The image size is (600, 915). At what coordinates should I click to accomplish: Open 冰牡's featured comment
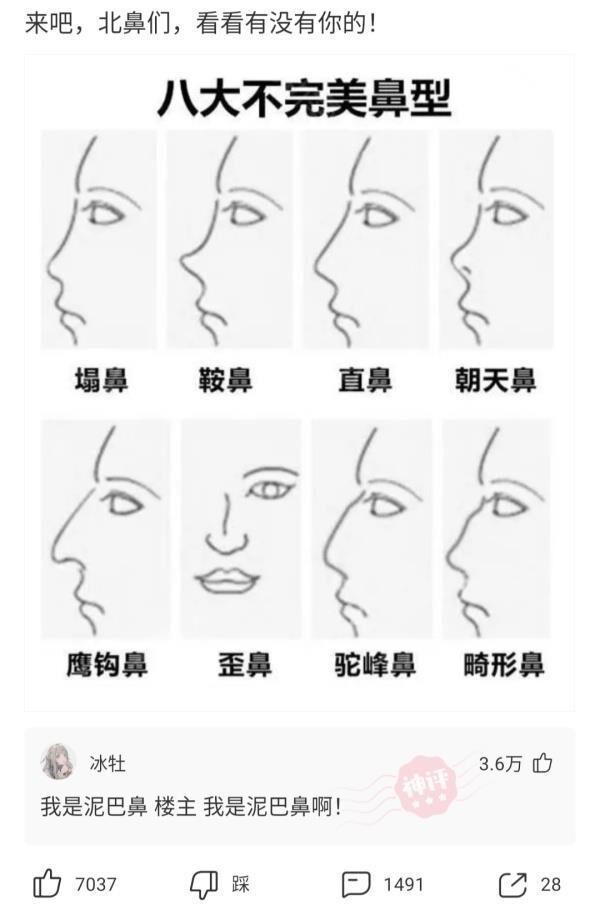pos(190,805)
